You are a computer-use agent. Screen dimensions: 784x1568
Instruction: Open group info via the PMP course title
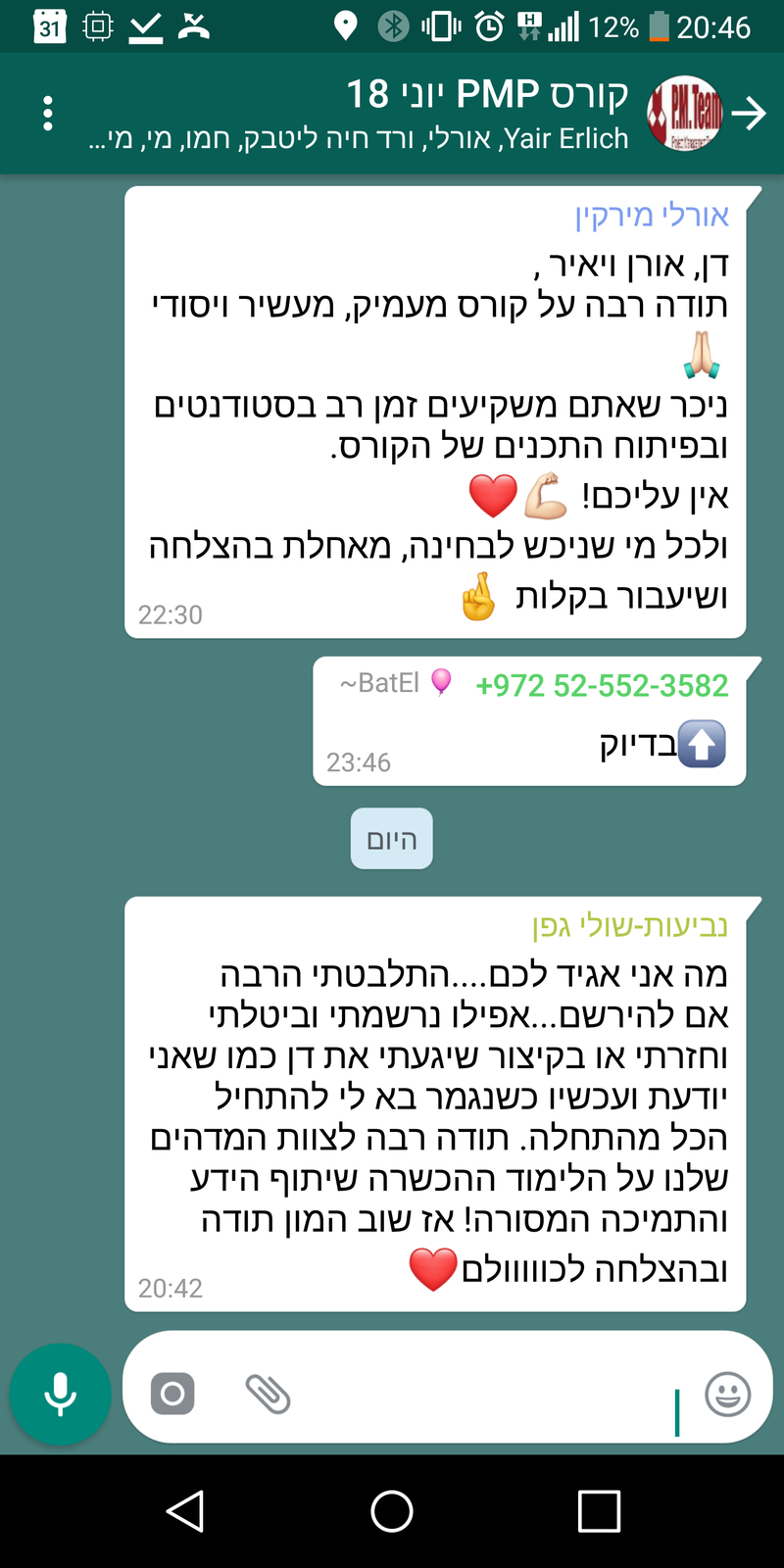click(x=488, y=95)
